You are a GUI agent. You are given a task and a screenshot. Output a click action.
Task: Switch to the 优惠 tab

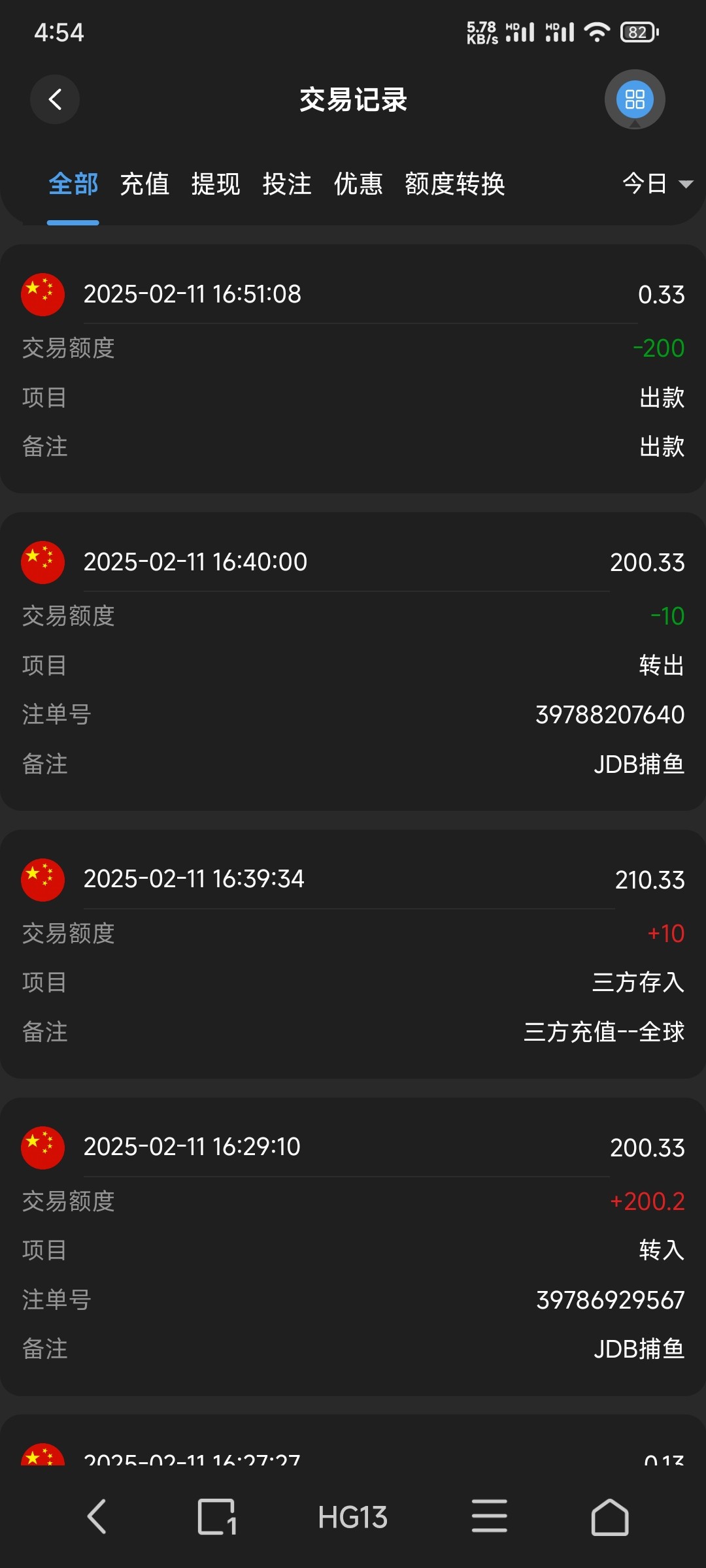358,184
